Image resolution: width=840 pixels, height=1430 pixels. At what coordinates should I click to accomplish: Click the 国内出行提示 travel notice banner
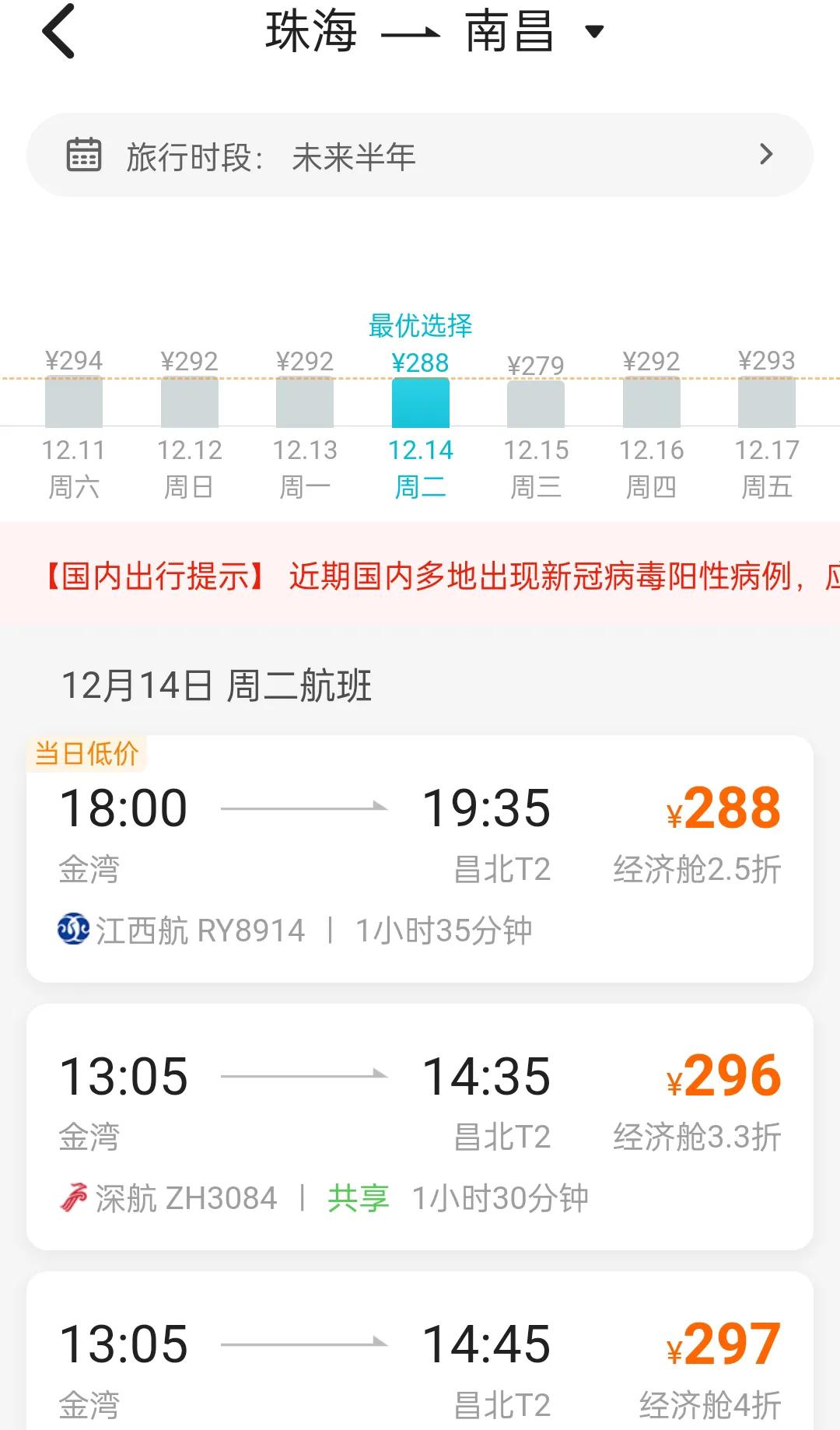[x=420, y=578]
